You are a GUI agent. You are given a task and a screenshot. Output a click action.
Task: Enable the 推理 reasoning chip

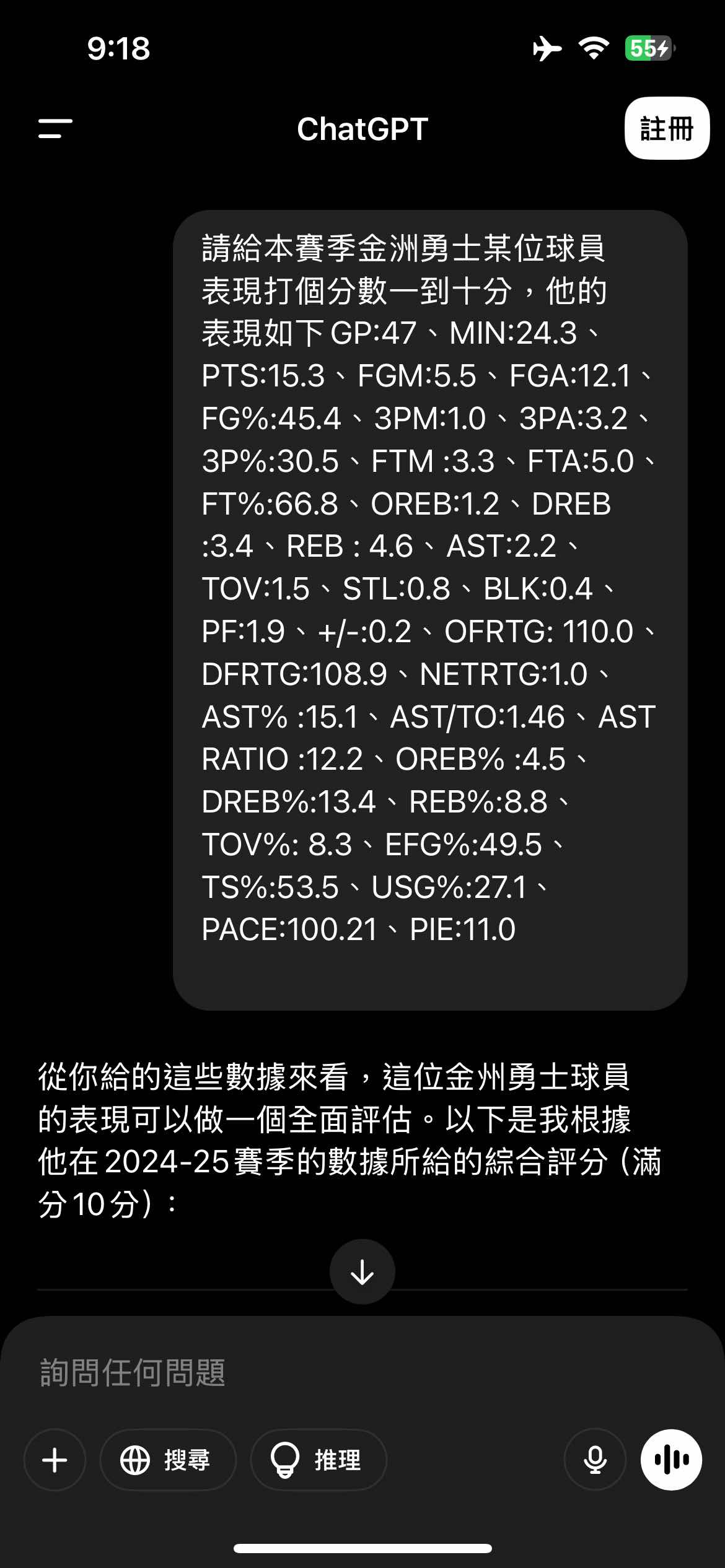point(319,1460)
